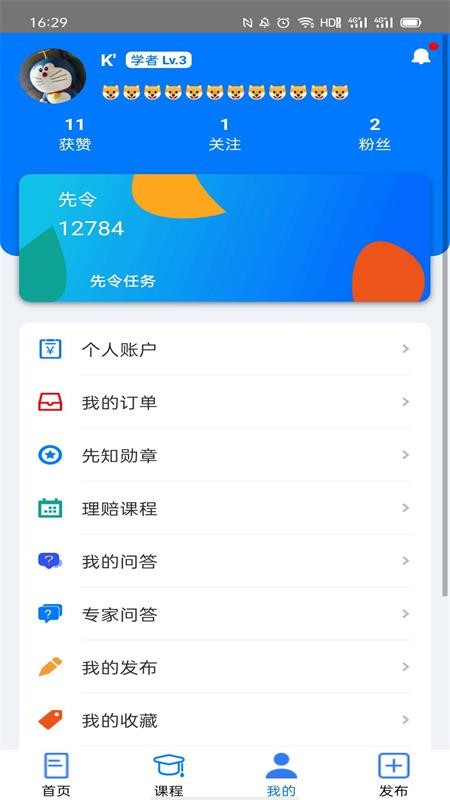This screenshot has width=450, height=800.
Task: Open 先令任务 on the points card
Action: tap(123, 281)
